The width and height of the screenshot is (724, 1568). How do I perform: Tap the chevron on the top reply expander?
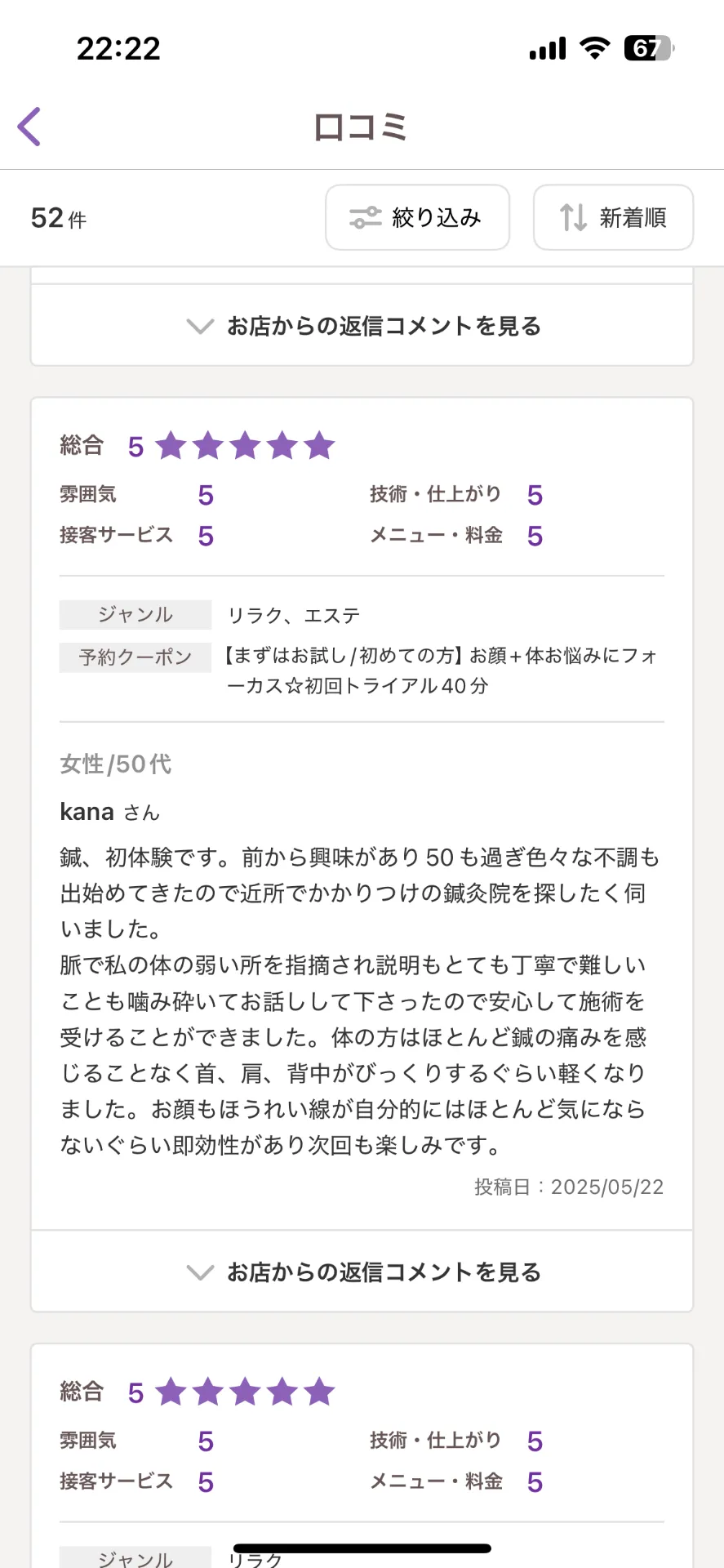200,326
